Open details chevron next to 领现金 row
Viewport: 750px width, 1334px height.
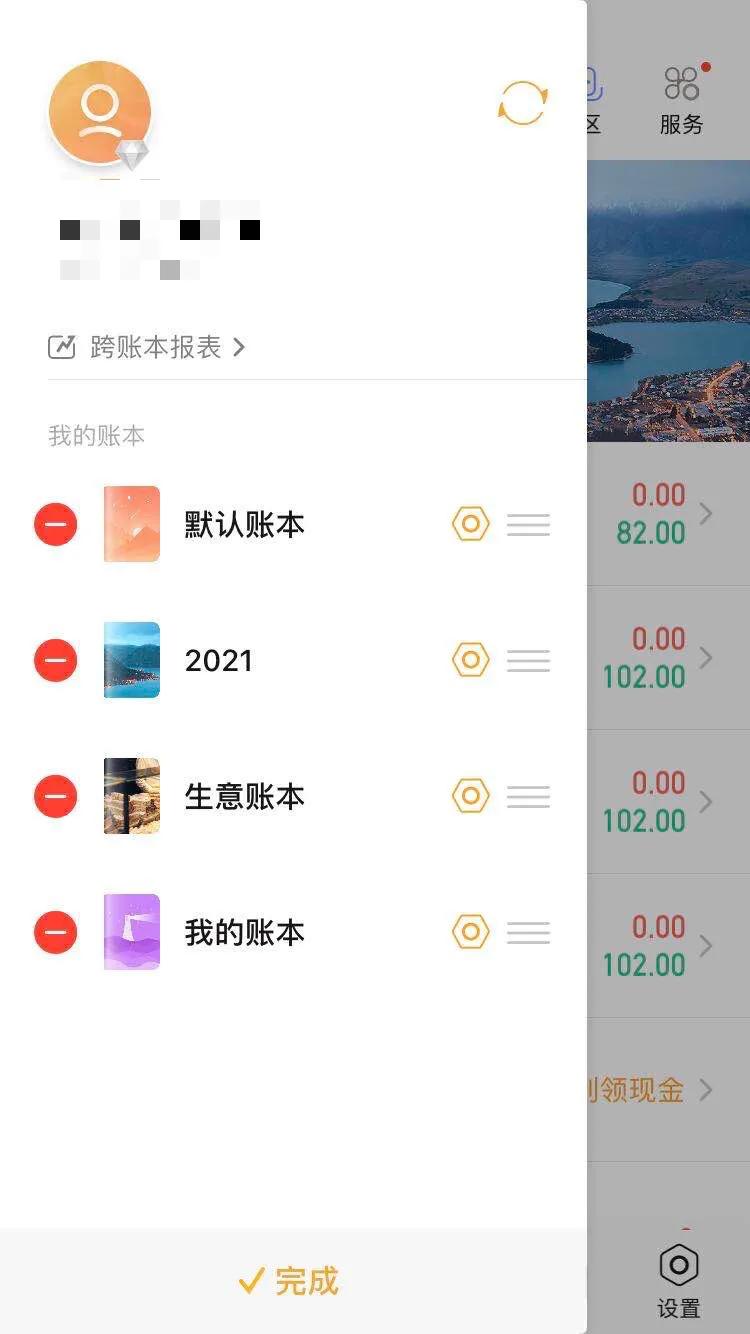click(706, 1091)
